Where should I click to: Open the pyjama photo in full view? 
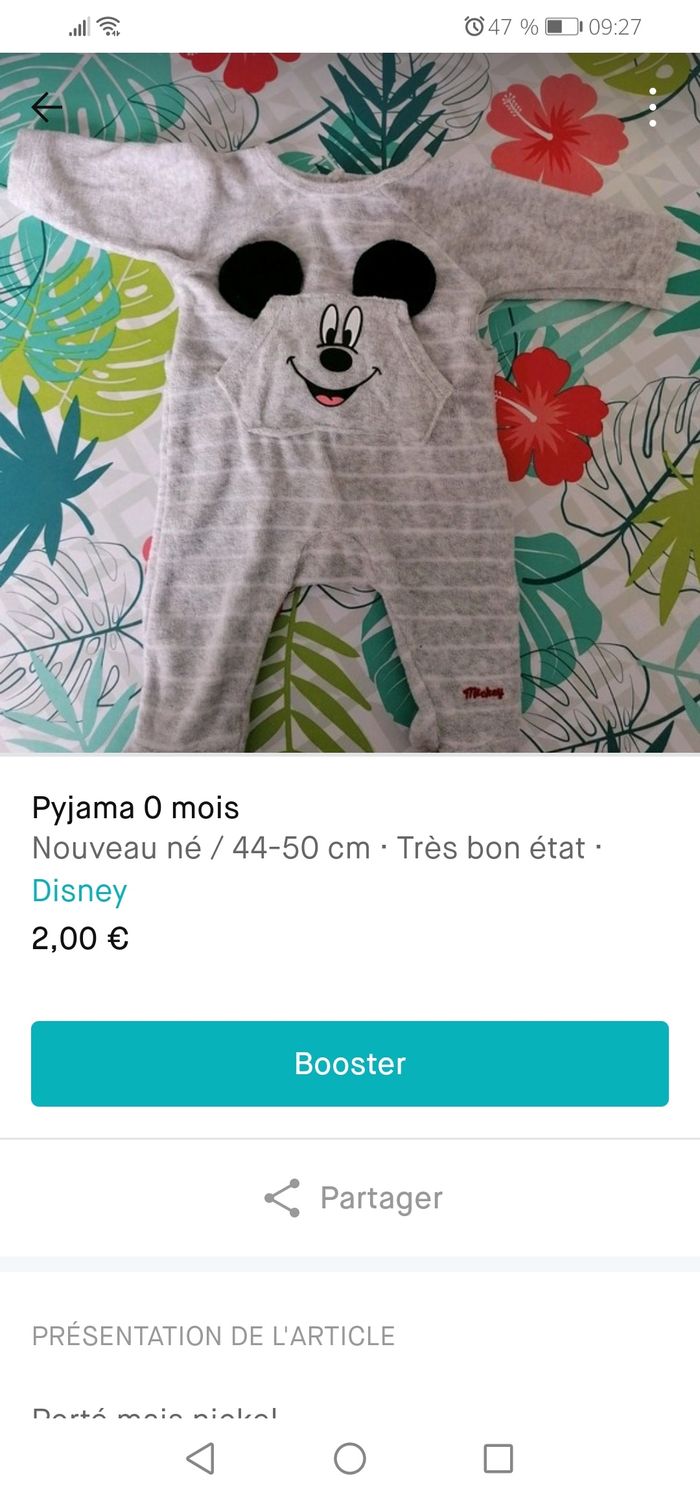[350, 420]
